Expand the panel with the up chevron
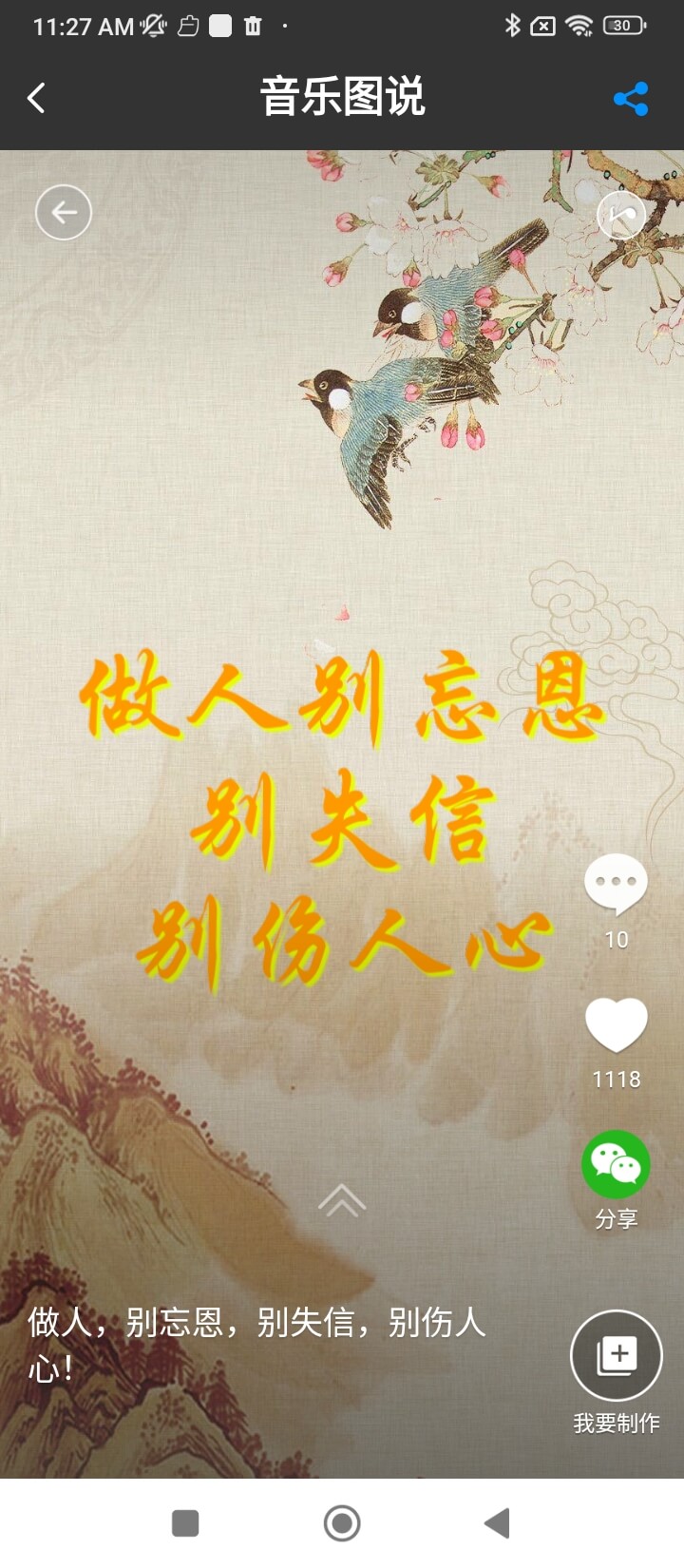This screenshot has width=684, height=1568. [342, 1201]
